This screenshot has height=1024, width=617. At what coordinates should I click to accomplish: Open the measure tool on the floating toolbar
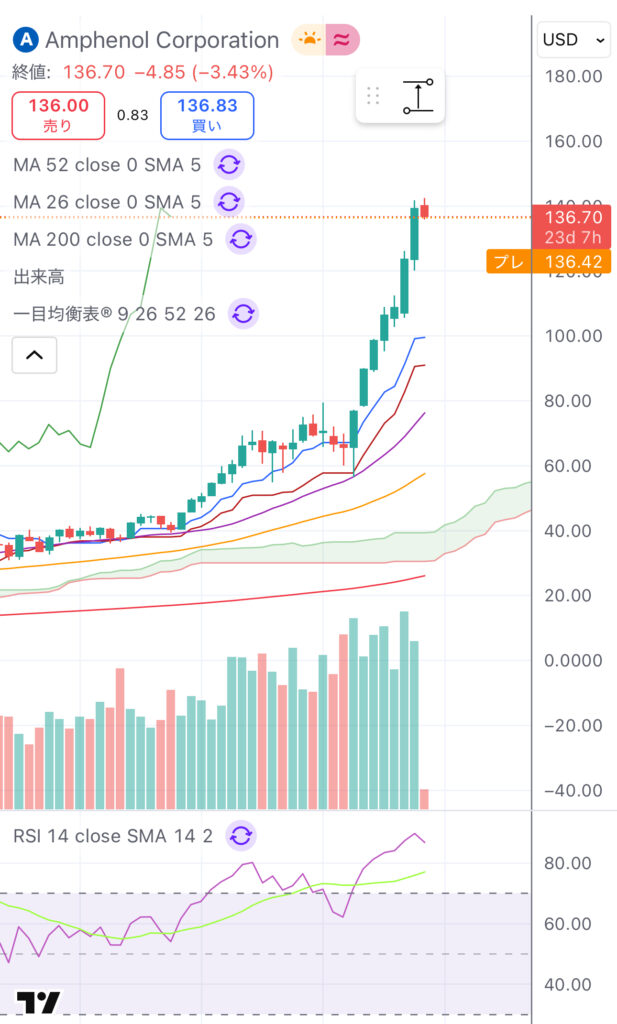419,97
